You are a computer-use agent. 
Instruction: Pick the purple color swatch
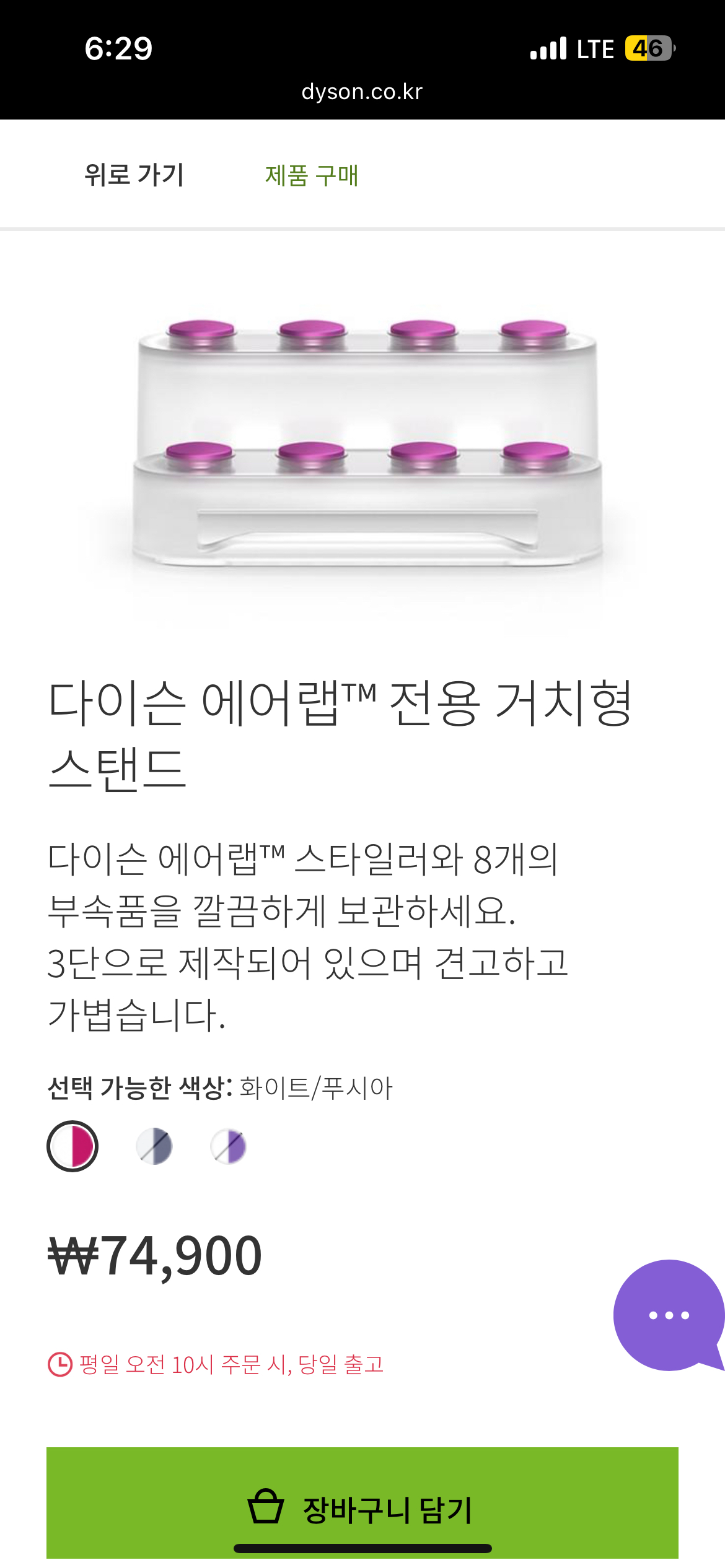[229, 1146]
